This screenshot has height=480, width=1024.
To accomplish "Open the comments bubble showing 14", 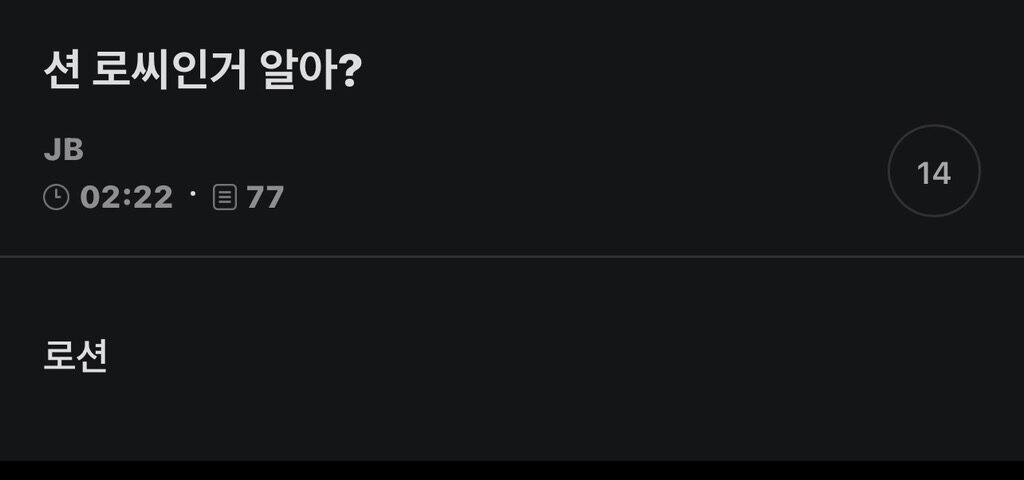I will tap(933, 171).
